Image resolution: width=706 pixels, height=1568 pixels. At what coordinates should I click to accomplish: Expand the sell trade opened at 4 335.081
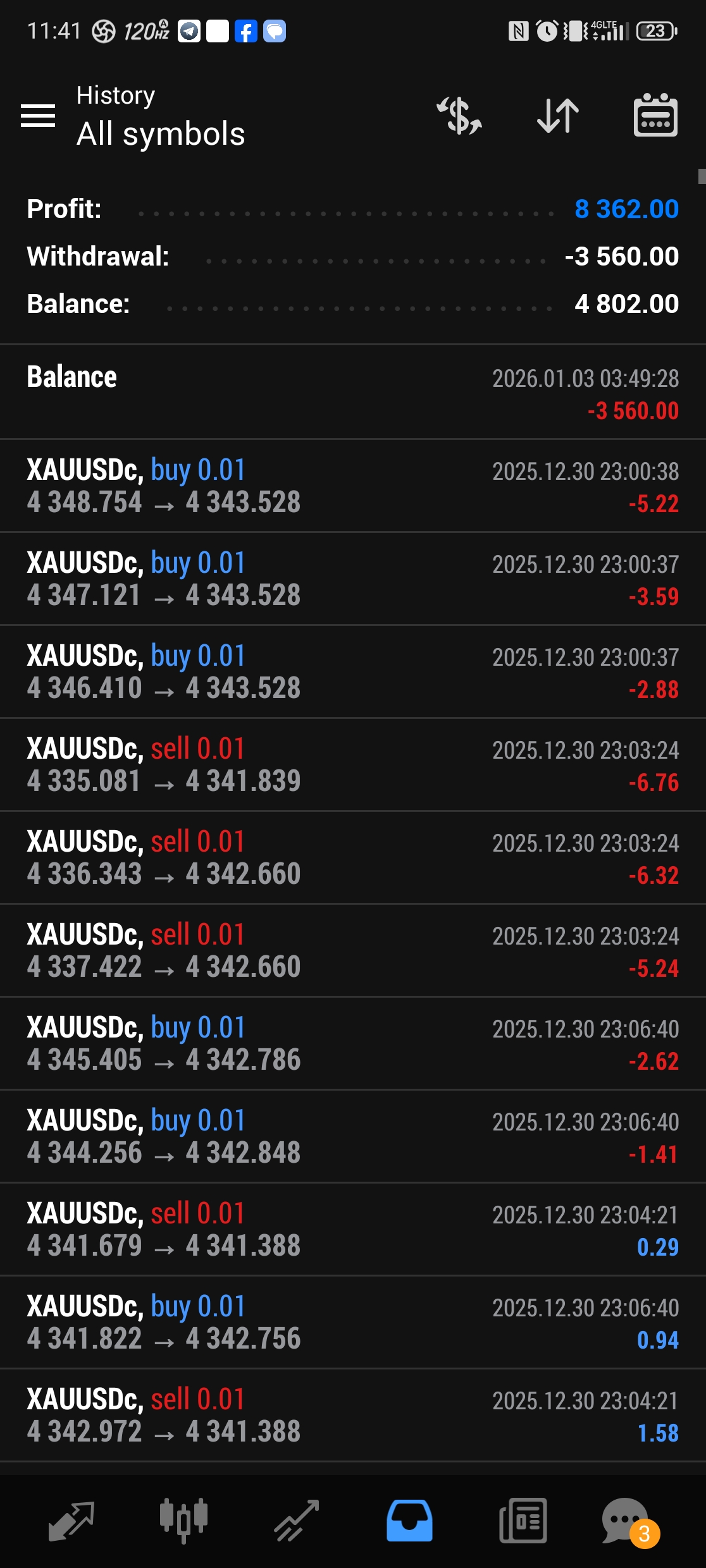click(353, 764)
